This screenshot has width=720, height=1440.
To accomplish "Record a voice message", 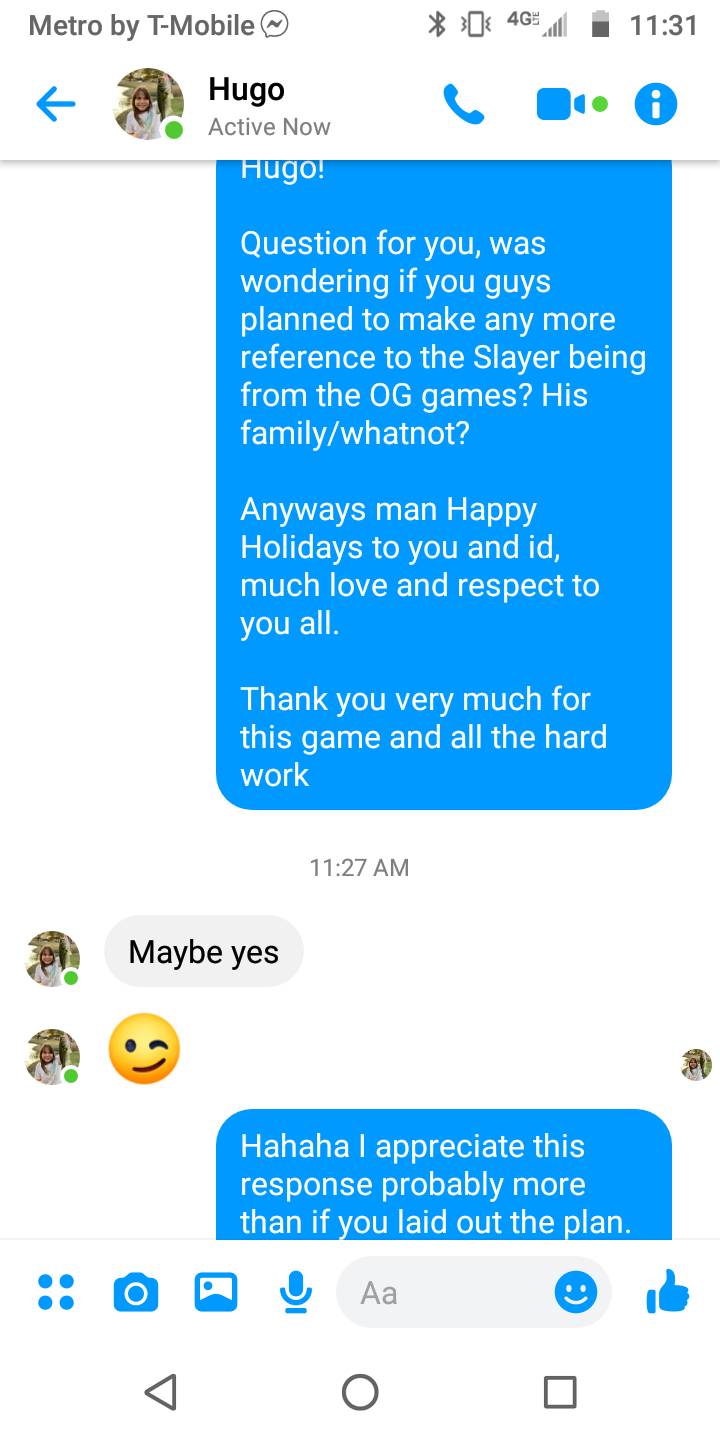I will (295, 1292).
